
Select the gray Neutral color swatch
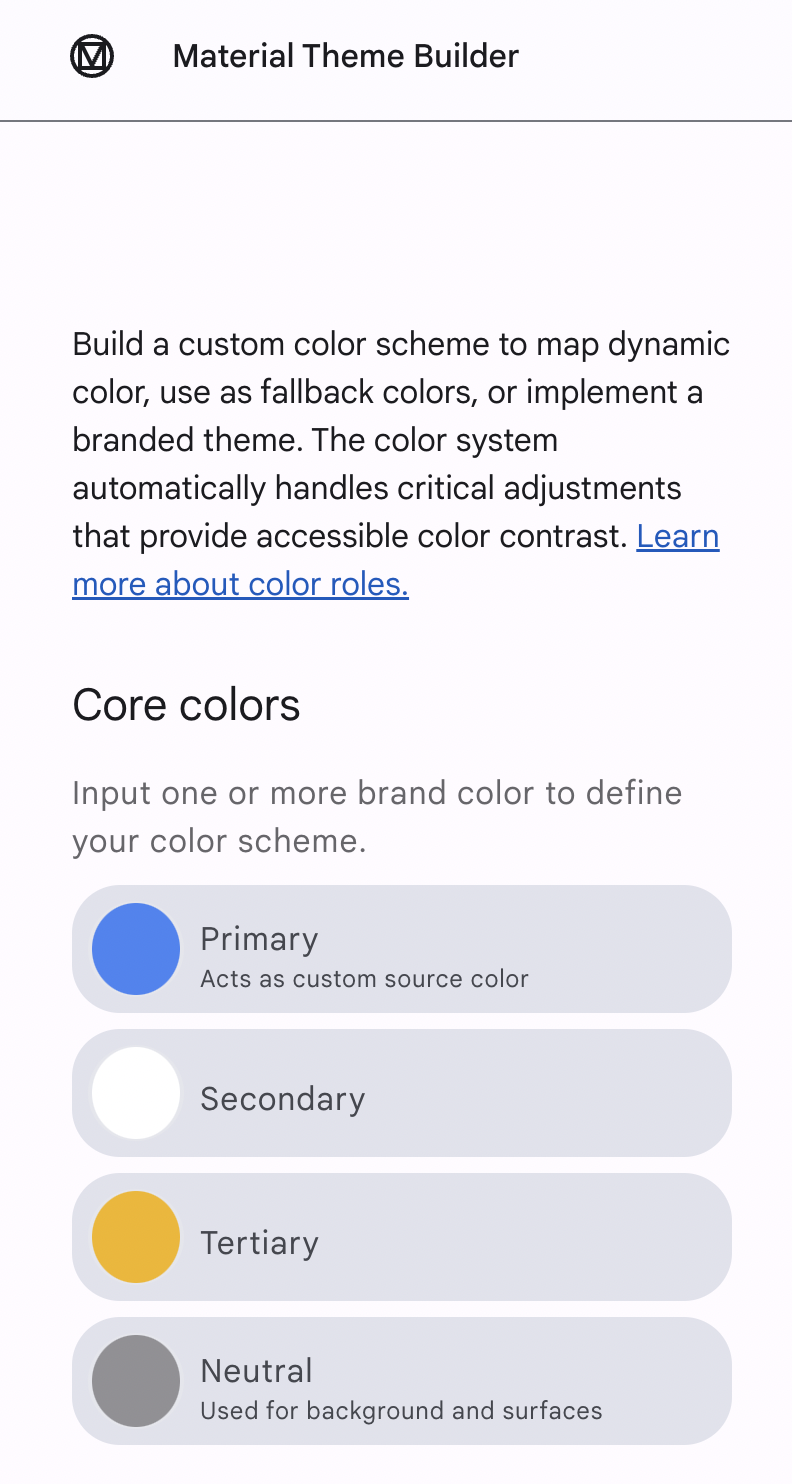pyautogui.click(x=136, y=1381)
